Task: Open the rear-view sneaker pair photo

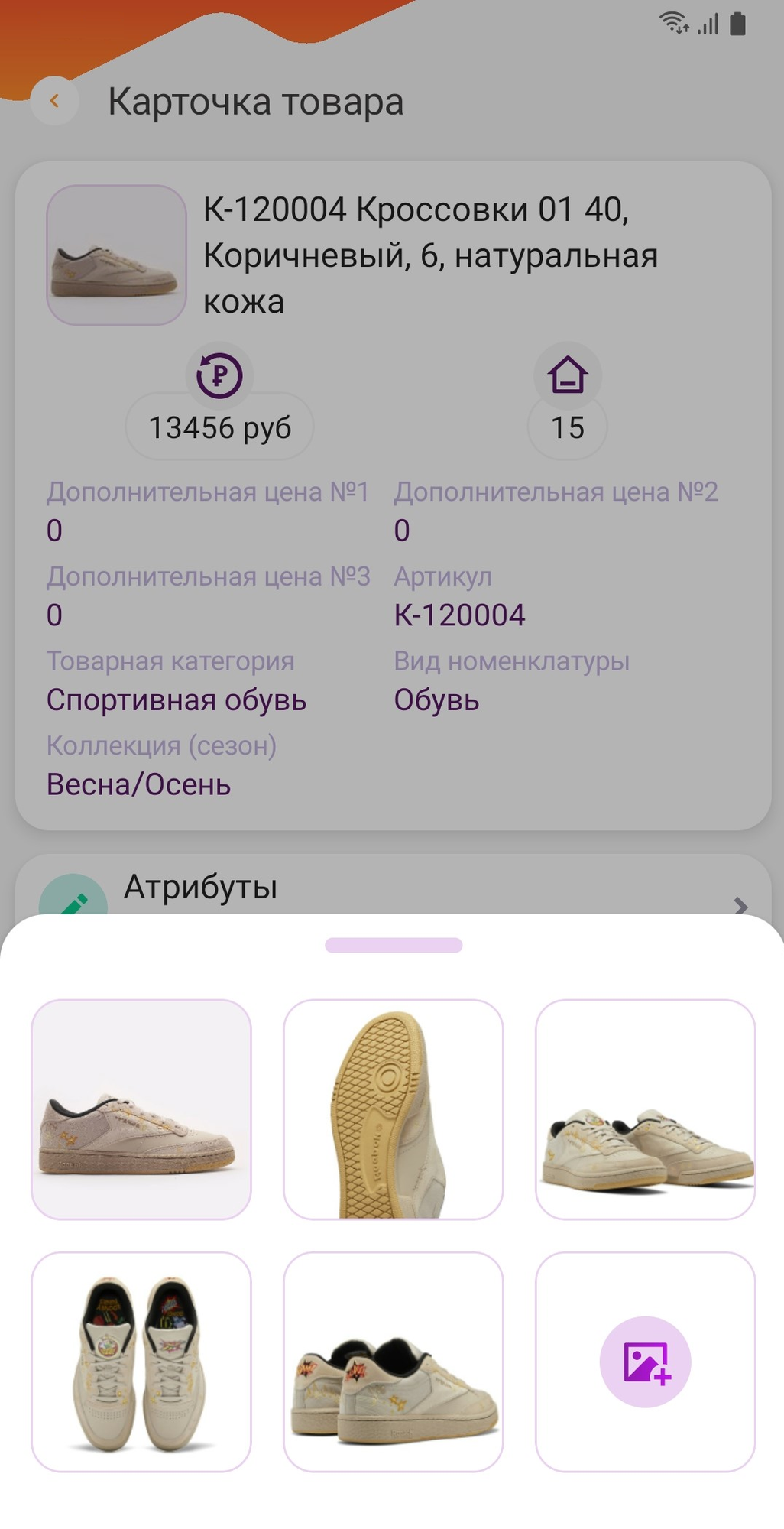Action: [x=393, y=1362]
